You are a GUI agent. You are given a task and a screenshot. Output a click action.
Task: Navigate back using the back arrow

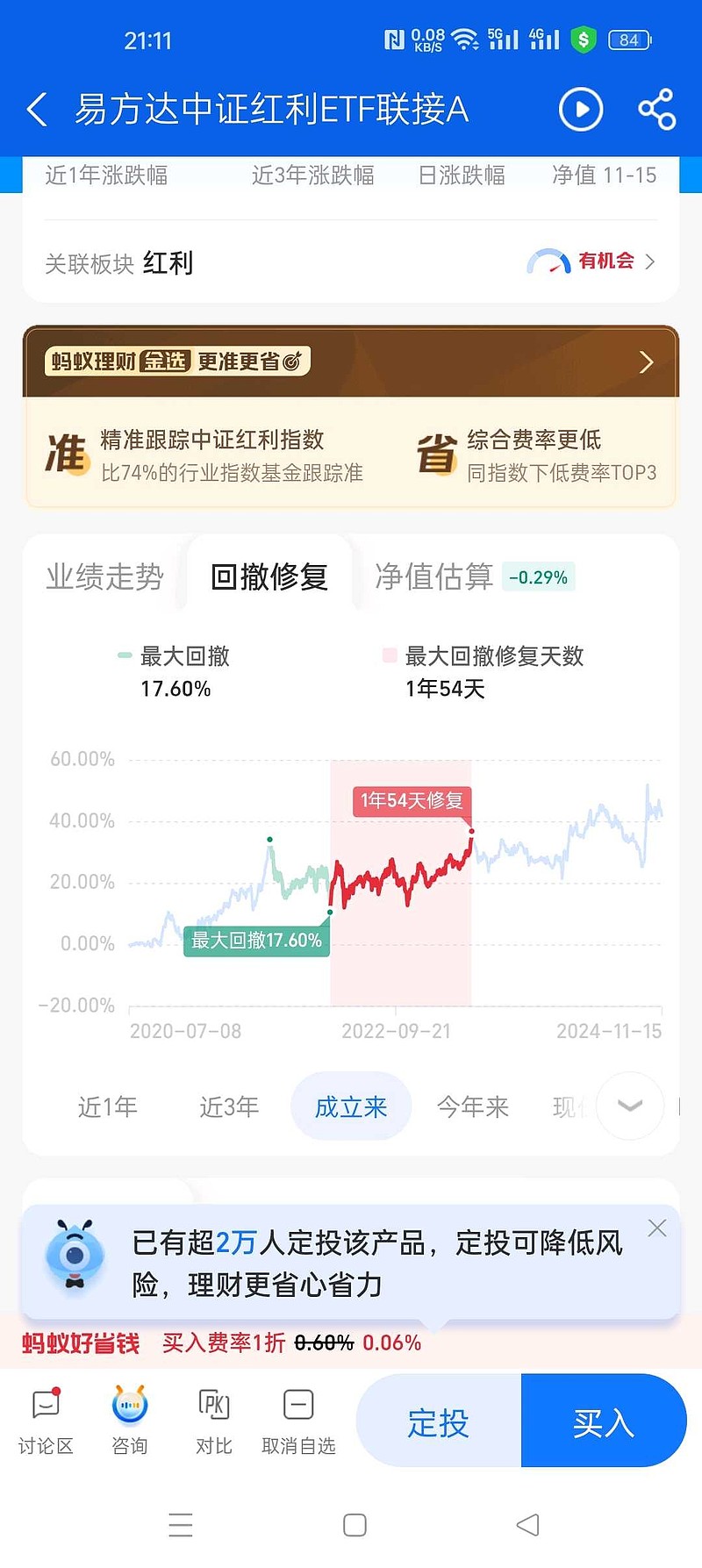coord(37,109)
